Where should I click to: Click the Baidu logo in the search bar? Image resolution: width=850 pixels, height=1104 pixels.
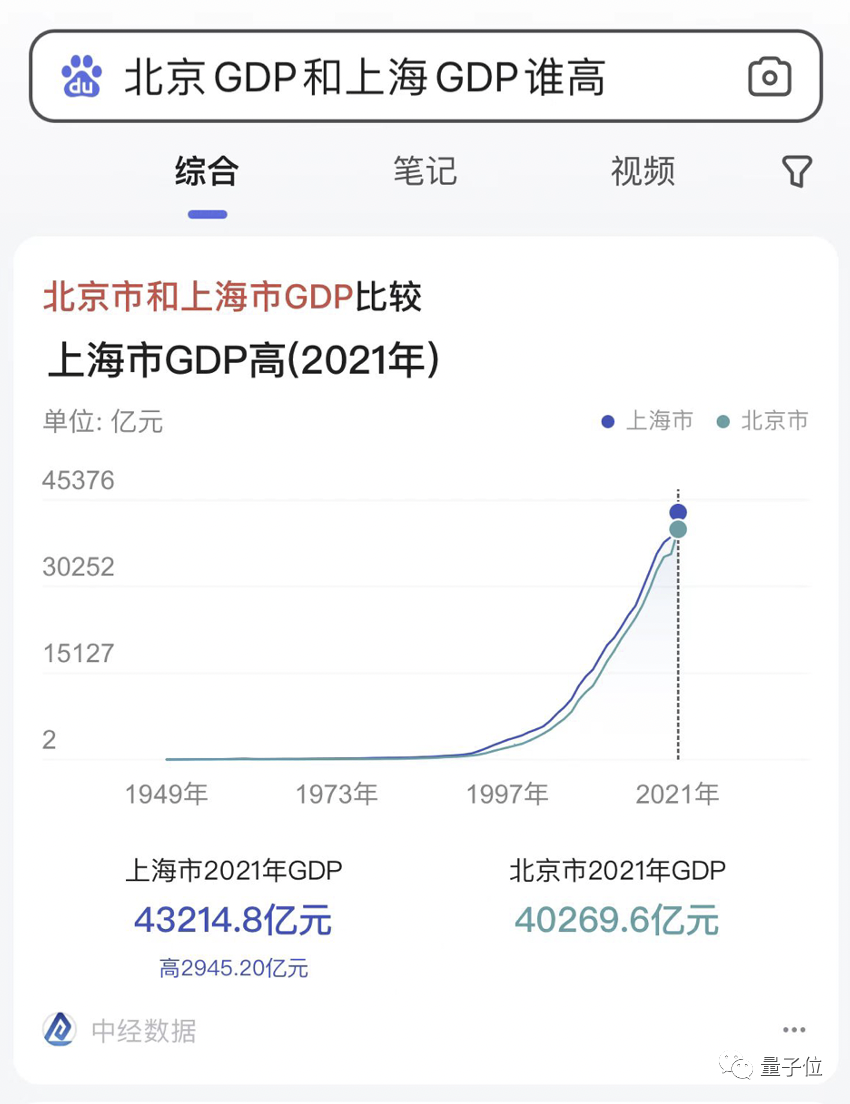81,77
